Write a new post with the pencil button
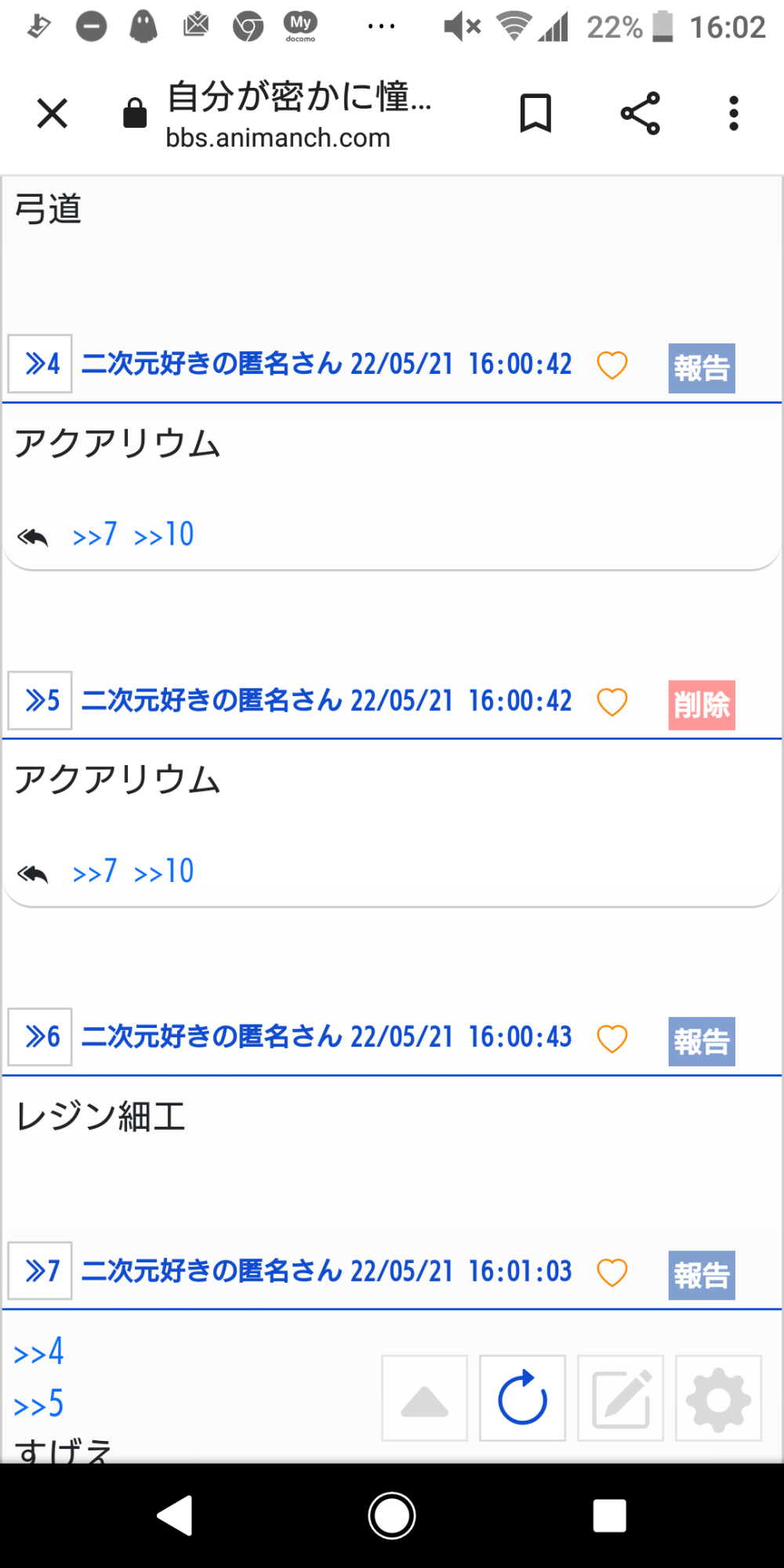Image resolution: width=784 pixels, height=1568 pixels. 620,1398
